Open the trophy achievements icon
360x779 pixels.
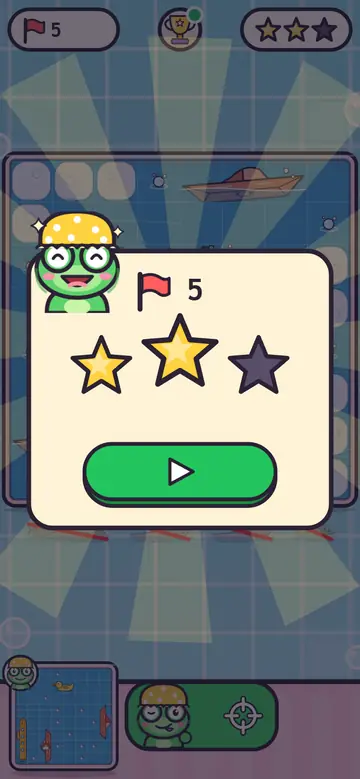tap(180, 29)
